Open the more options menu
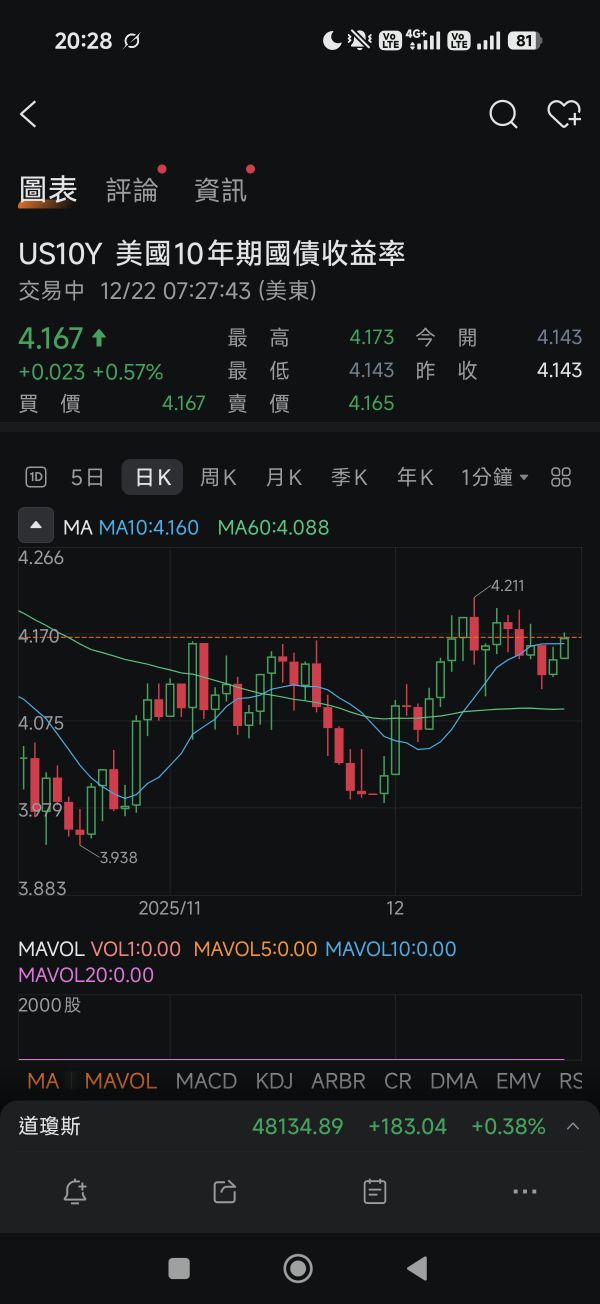The image size is (600, 1304). [x=525, y=1191]
